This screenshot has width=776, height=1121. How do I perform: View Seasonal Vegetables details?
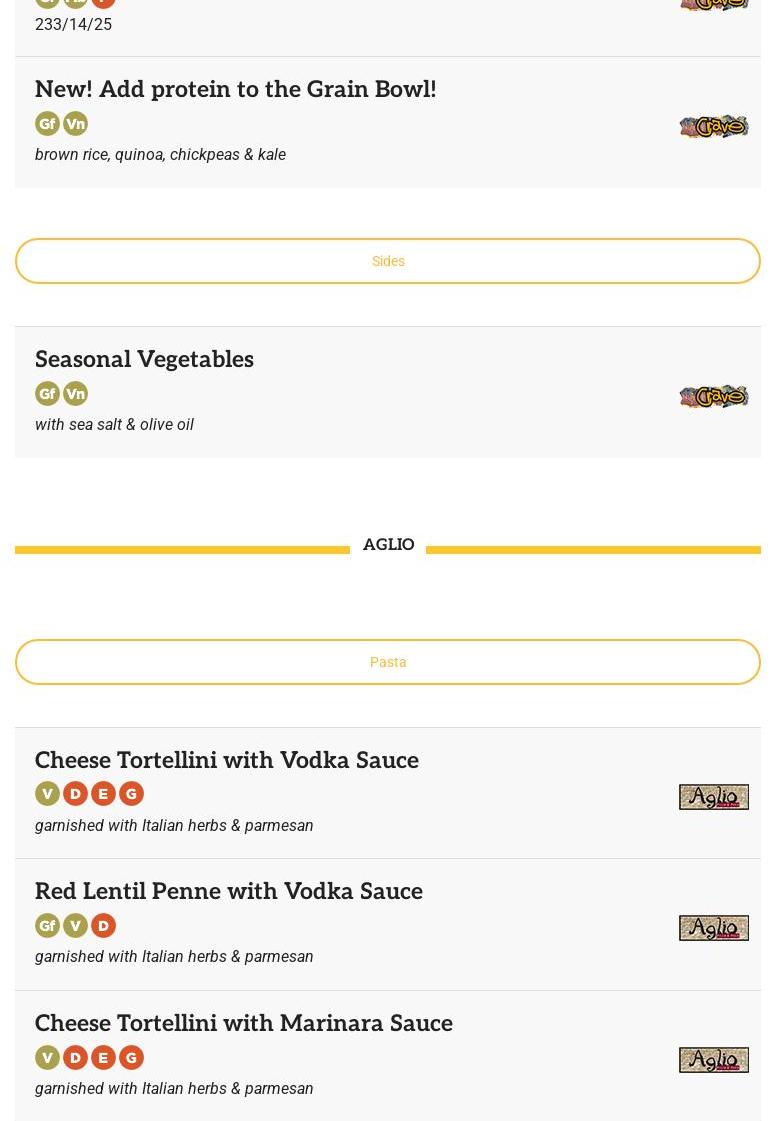point(144,360)
